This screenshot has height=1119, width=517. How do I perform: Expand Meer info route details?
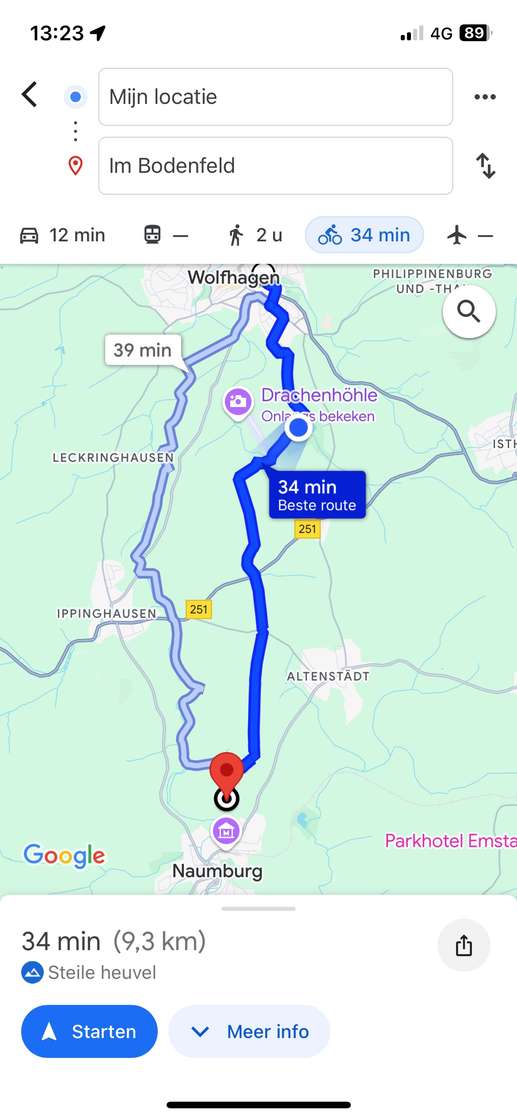pyautogui.click(x=249, y=1031)
